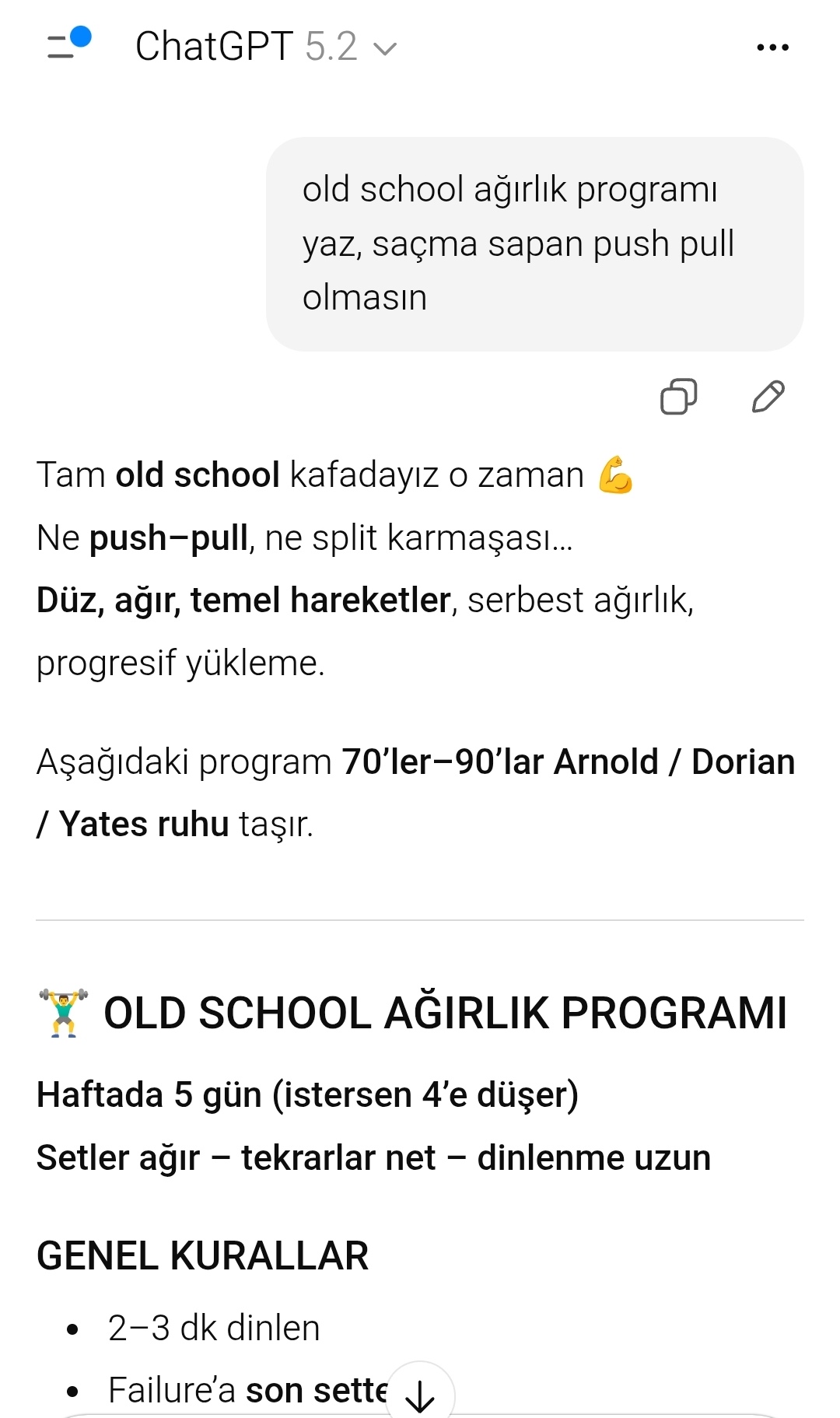Viewport: 840px width, 1418px height.
Task: Copy the user's message text
Action: click(678, 397)
